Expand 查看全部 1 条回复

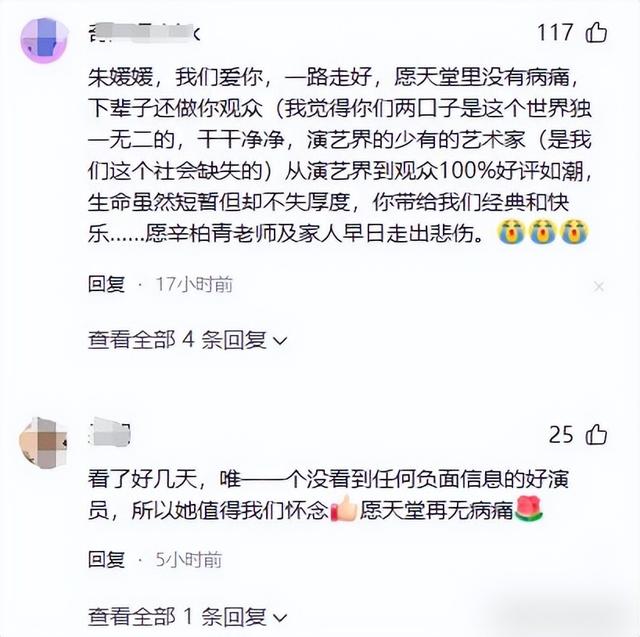click(187, 615)
